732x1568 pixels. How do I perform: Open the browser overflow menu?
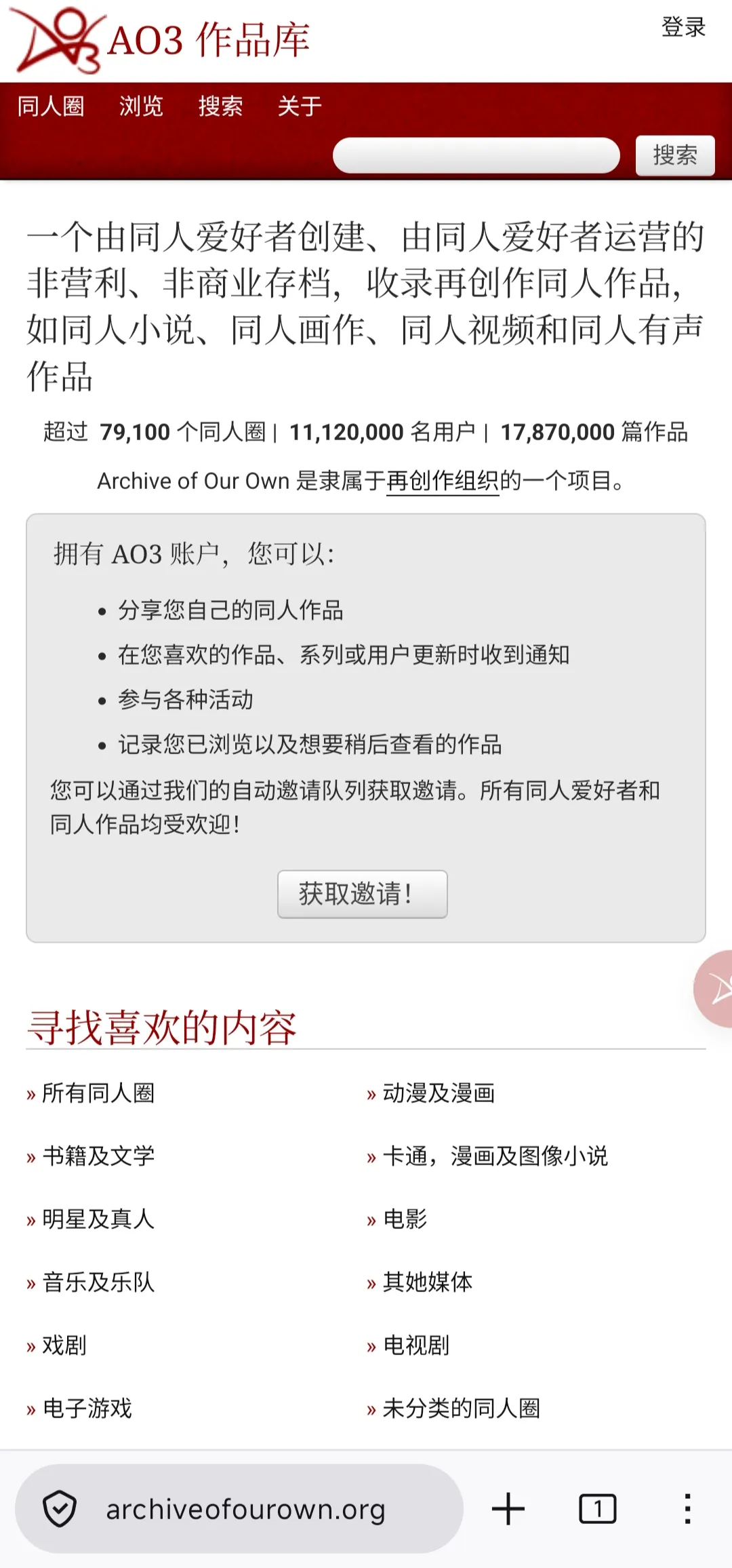pyautogui.click(x=687, y=1509)
